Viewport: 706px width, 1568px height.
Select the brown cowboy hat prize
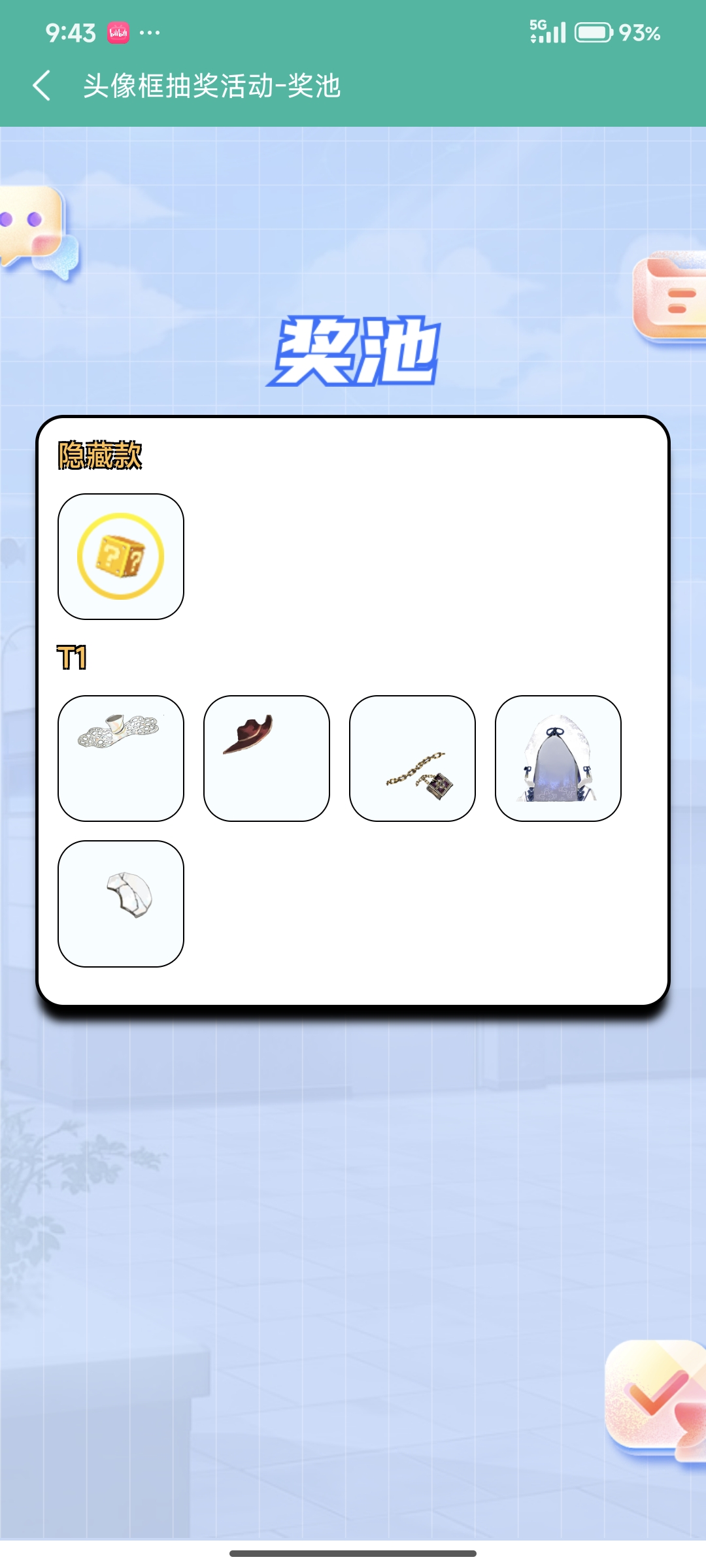267,759
